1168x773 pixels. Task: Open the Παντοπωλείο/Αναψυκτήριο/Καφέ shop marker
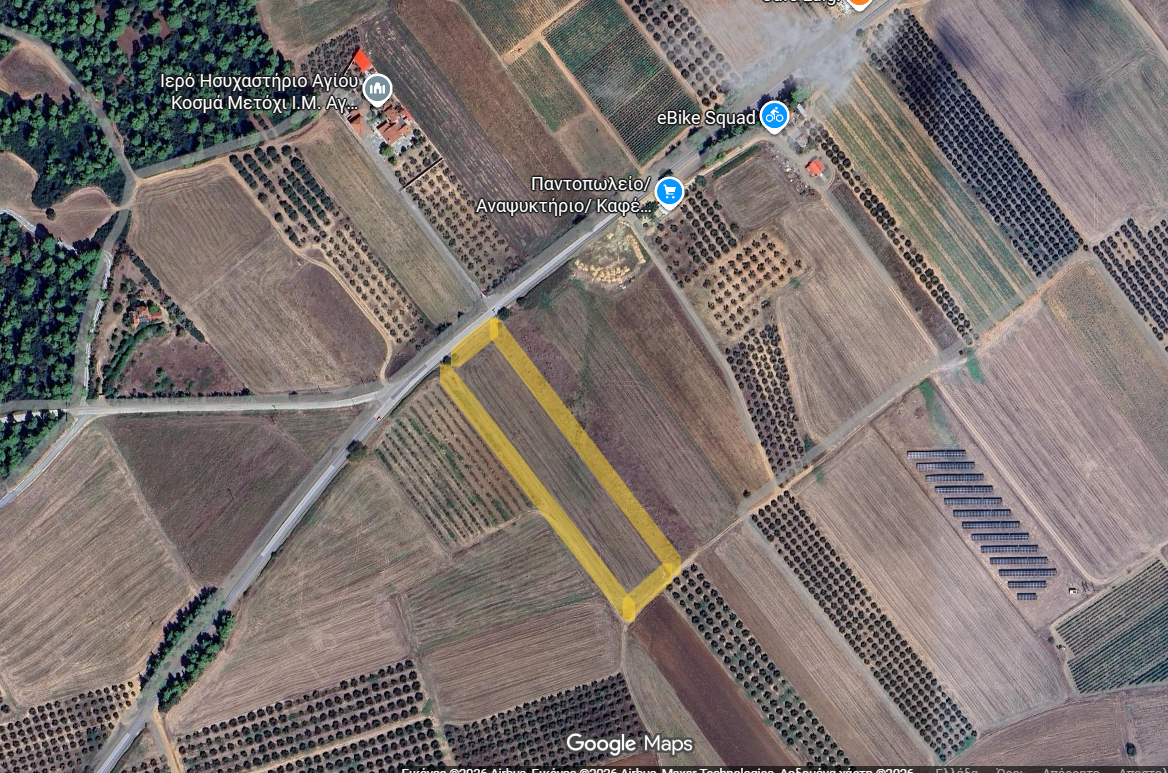[669, 191]
